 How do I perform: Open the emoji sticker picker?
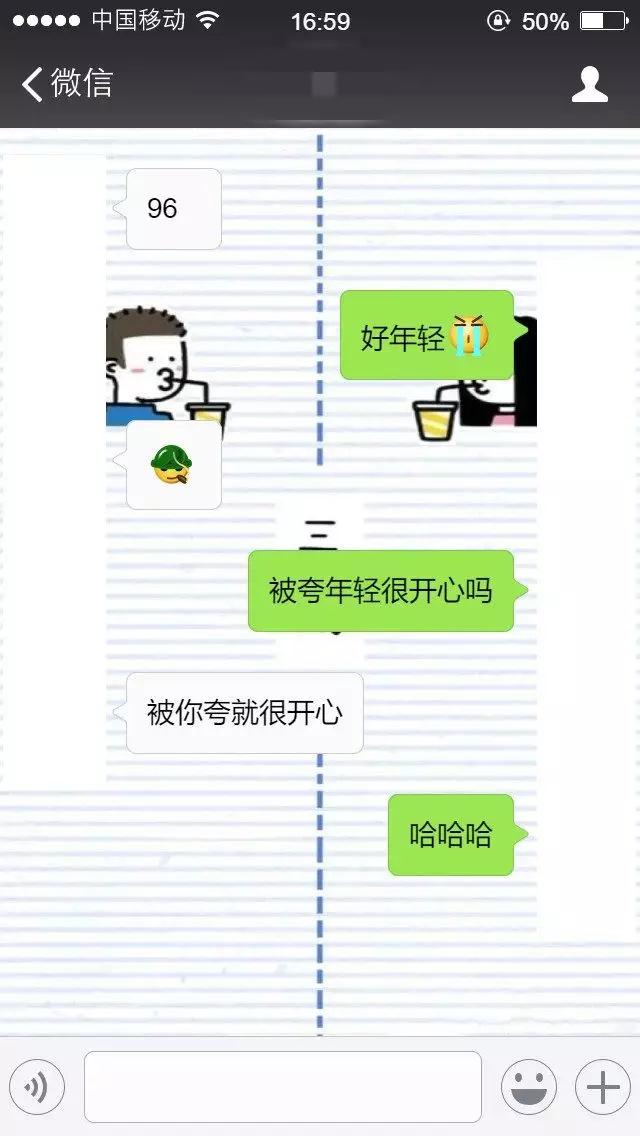coord(528,1087)
